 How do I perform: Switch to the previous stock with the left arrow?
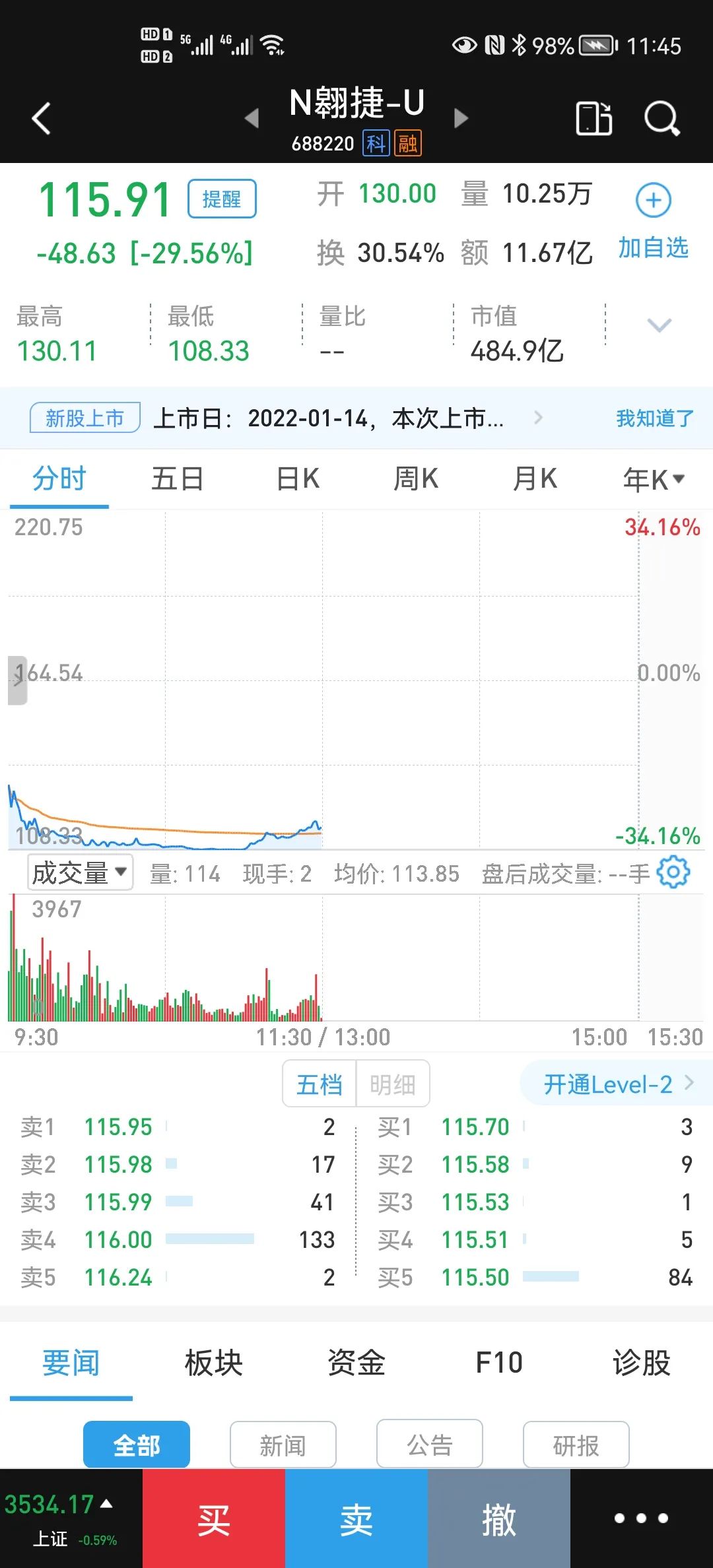point(252,119)
